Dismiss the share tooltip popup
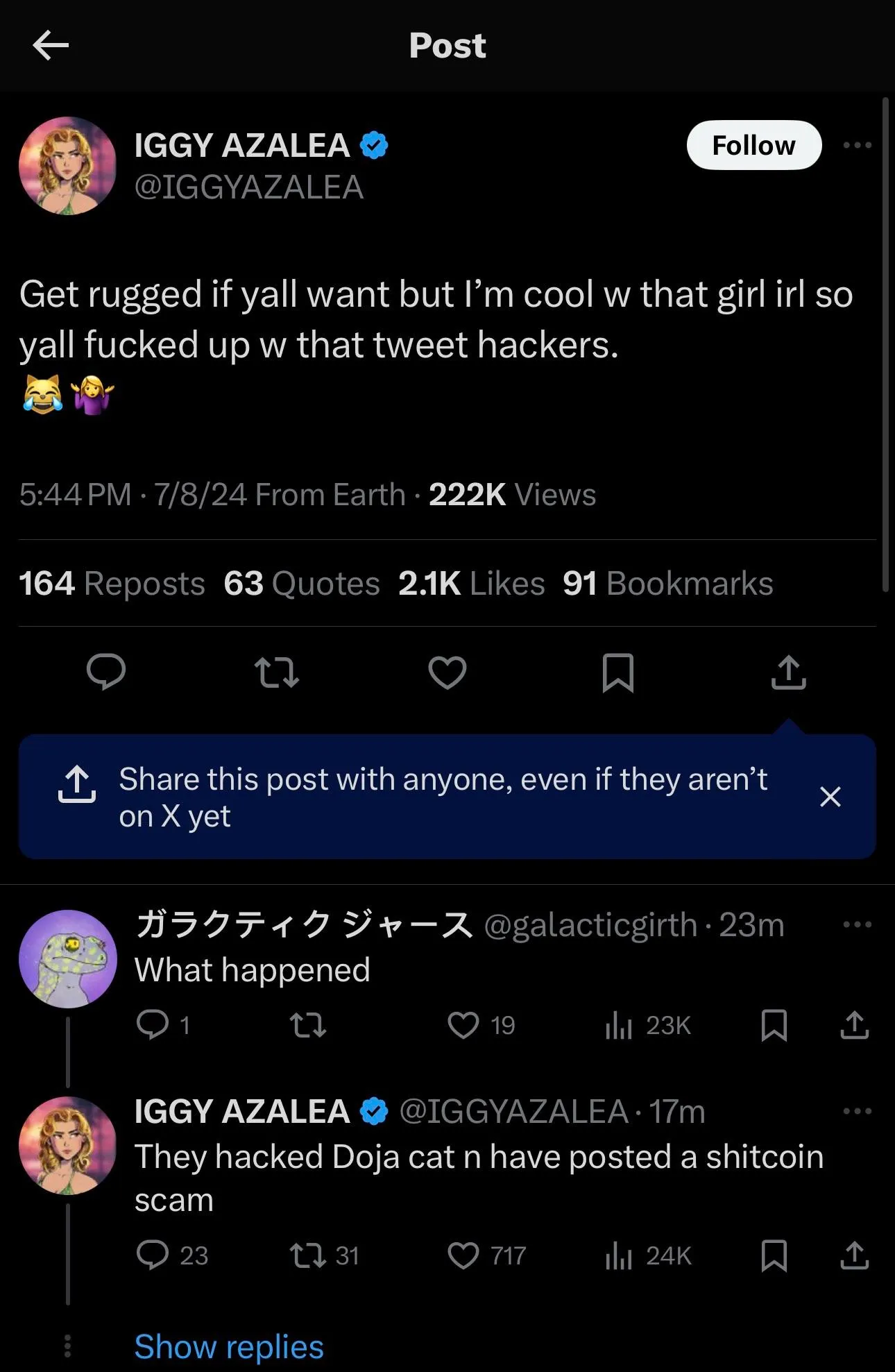895x1372 pixels. pyautogui.click(x=830, y=797)
